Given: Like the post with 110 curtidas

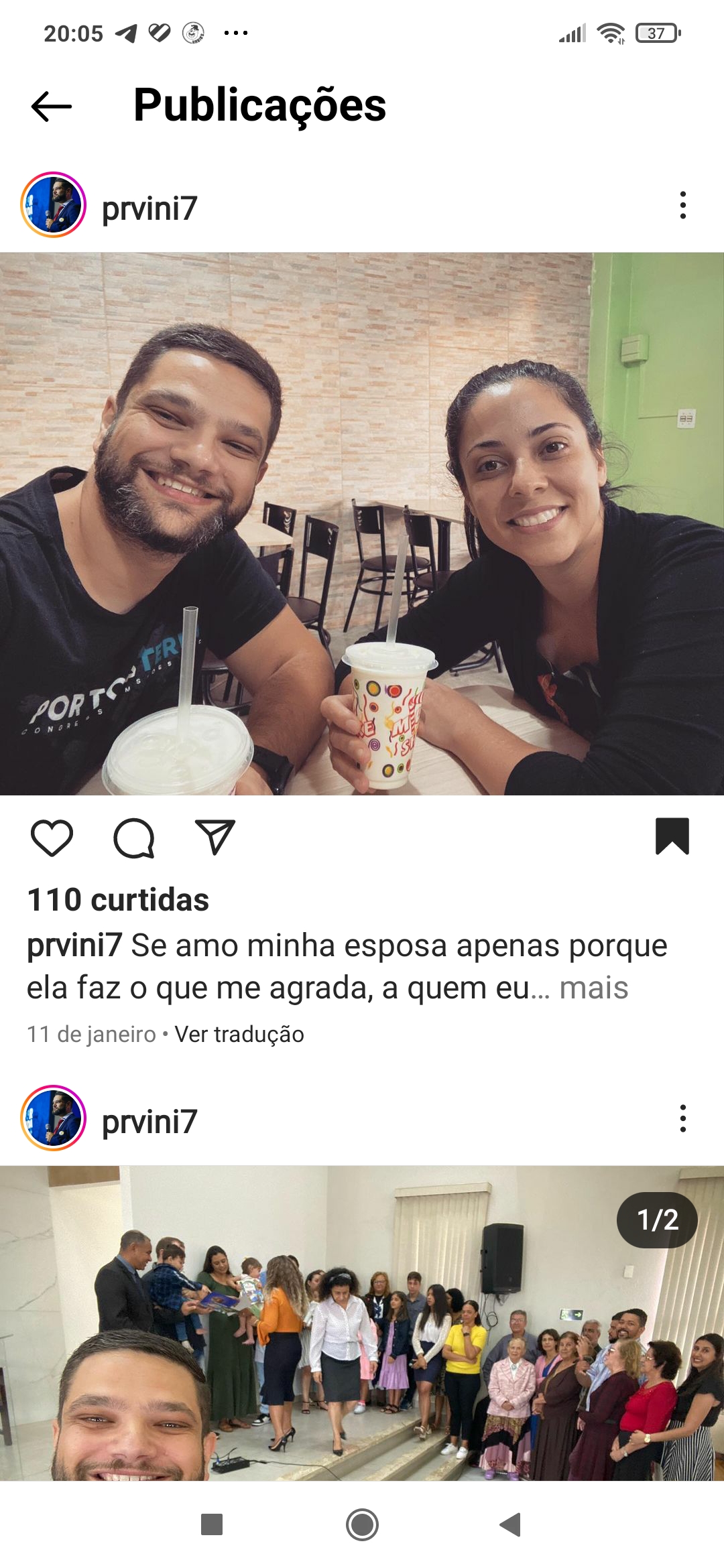Looking at the screenshot, I should pyautogui.click(x=52, y=838).
